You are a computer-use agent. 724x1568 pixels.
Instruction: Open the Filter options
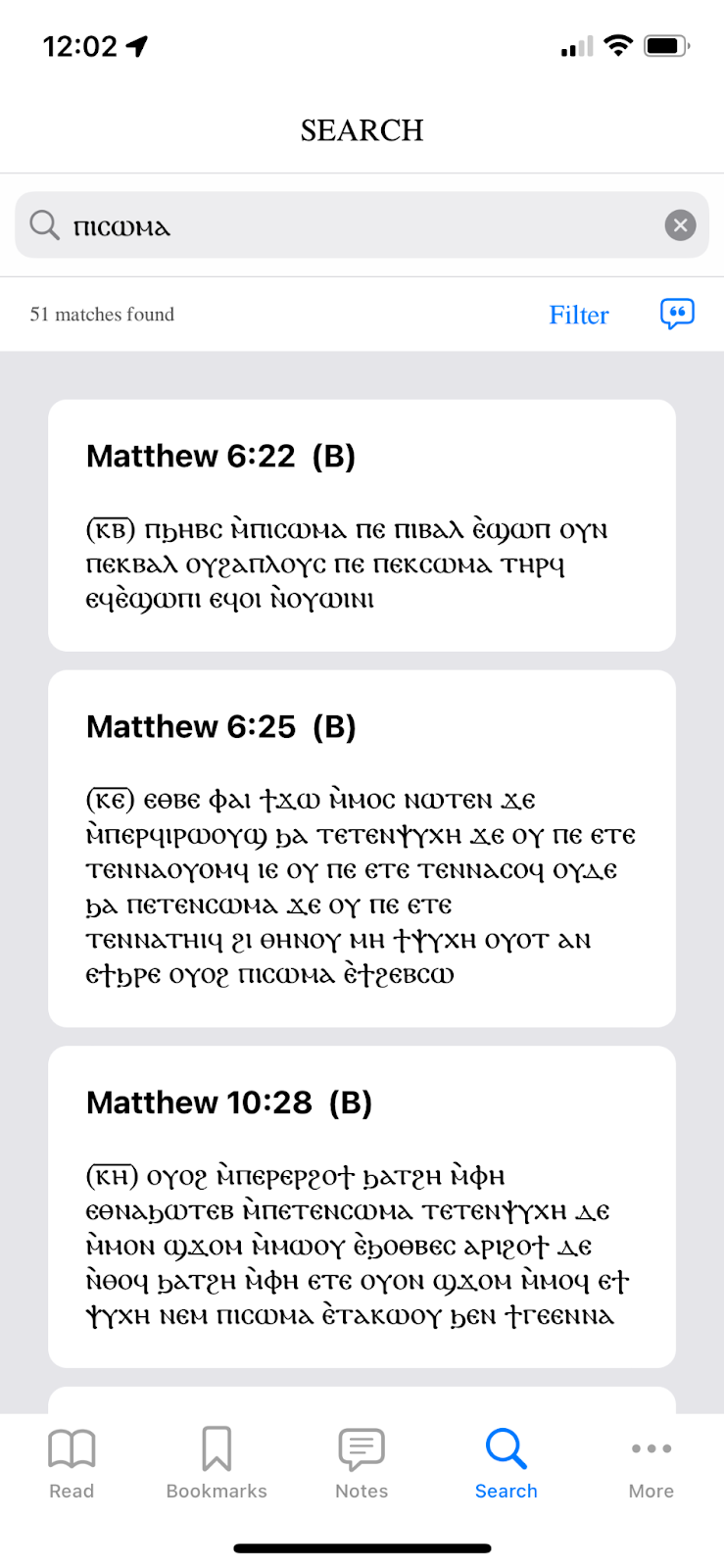click(x=578, y=315)
